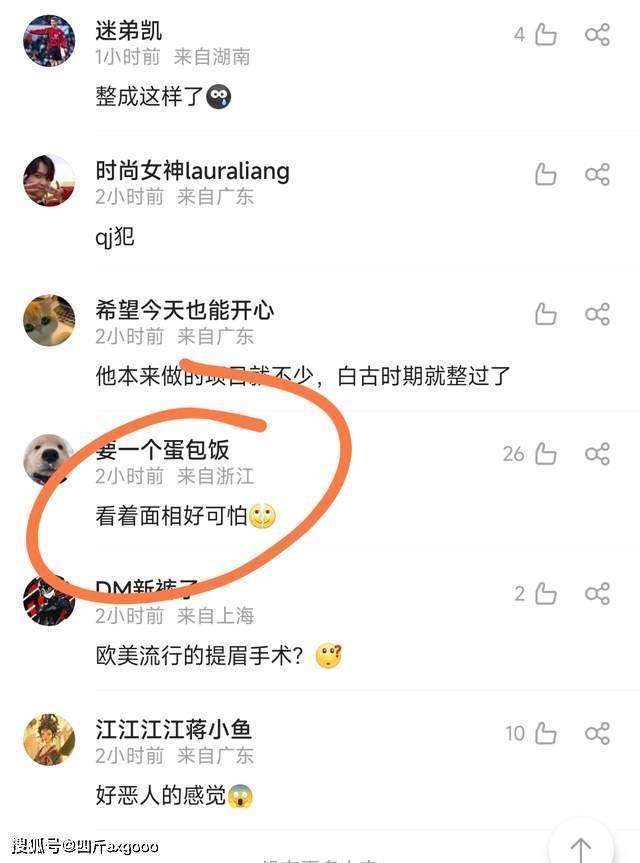
Task: Like the 看着面相好可怕 comment
Action: click(x=545, y=454)
